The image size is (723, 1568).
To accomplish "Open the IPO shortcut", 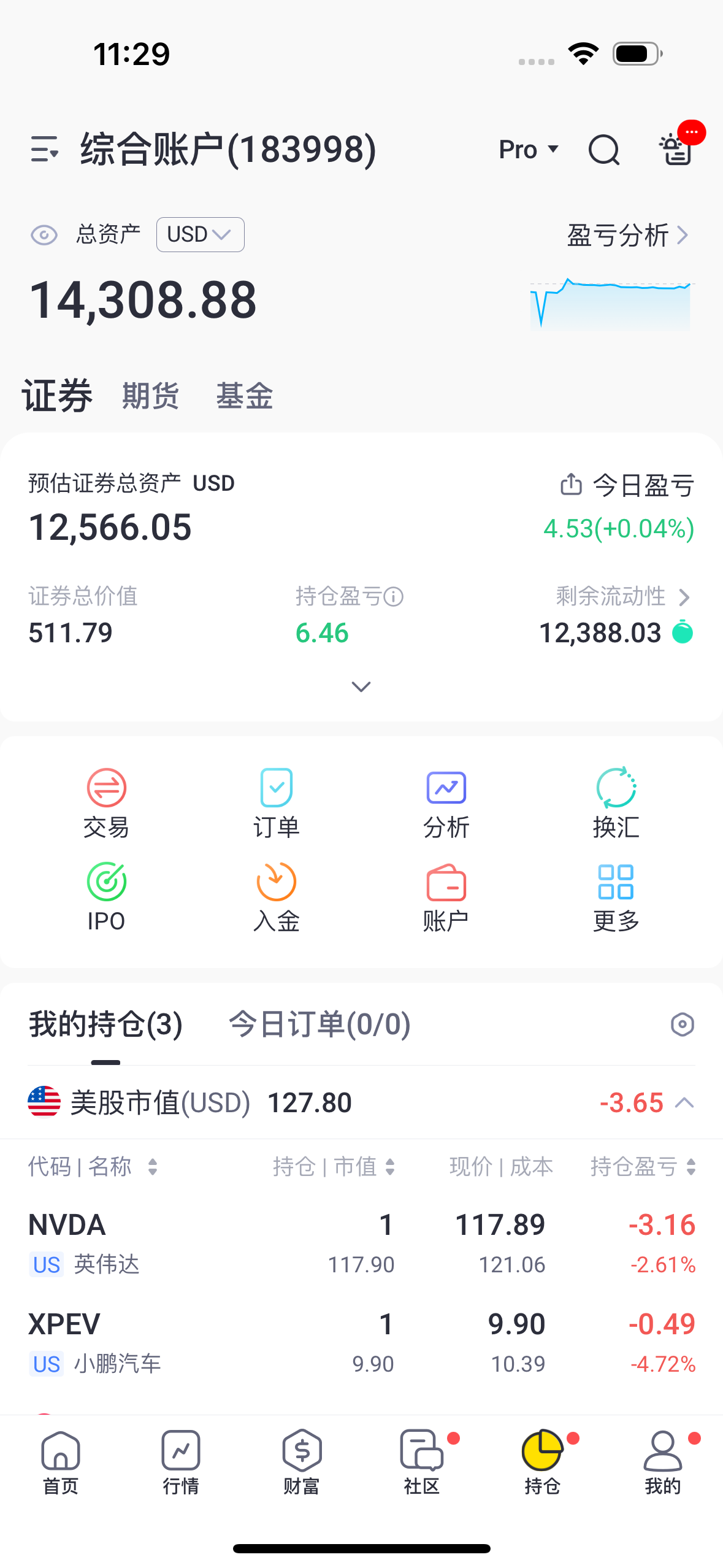I will 106,897.
